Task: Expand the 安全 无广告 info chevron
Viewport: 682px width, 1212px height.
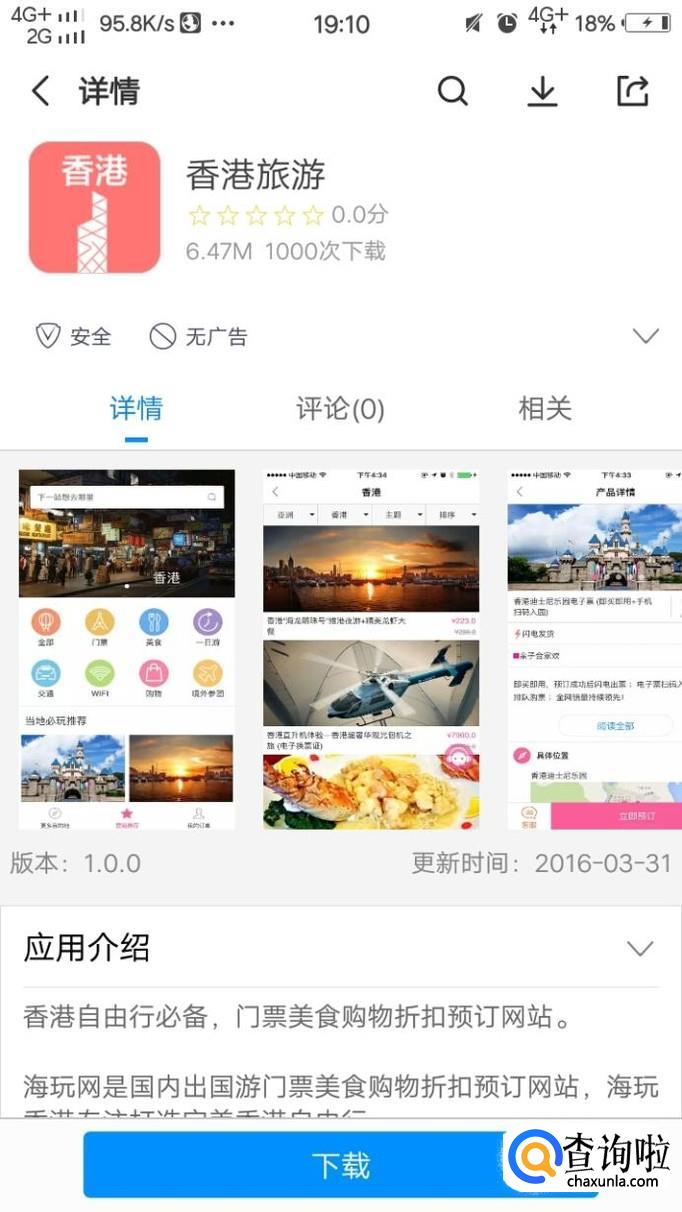Action: tap(645, 336)
